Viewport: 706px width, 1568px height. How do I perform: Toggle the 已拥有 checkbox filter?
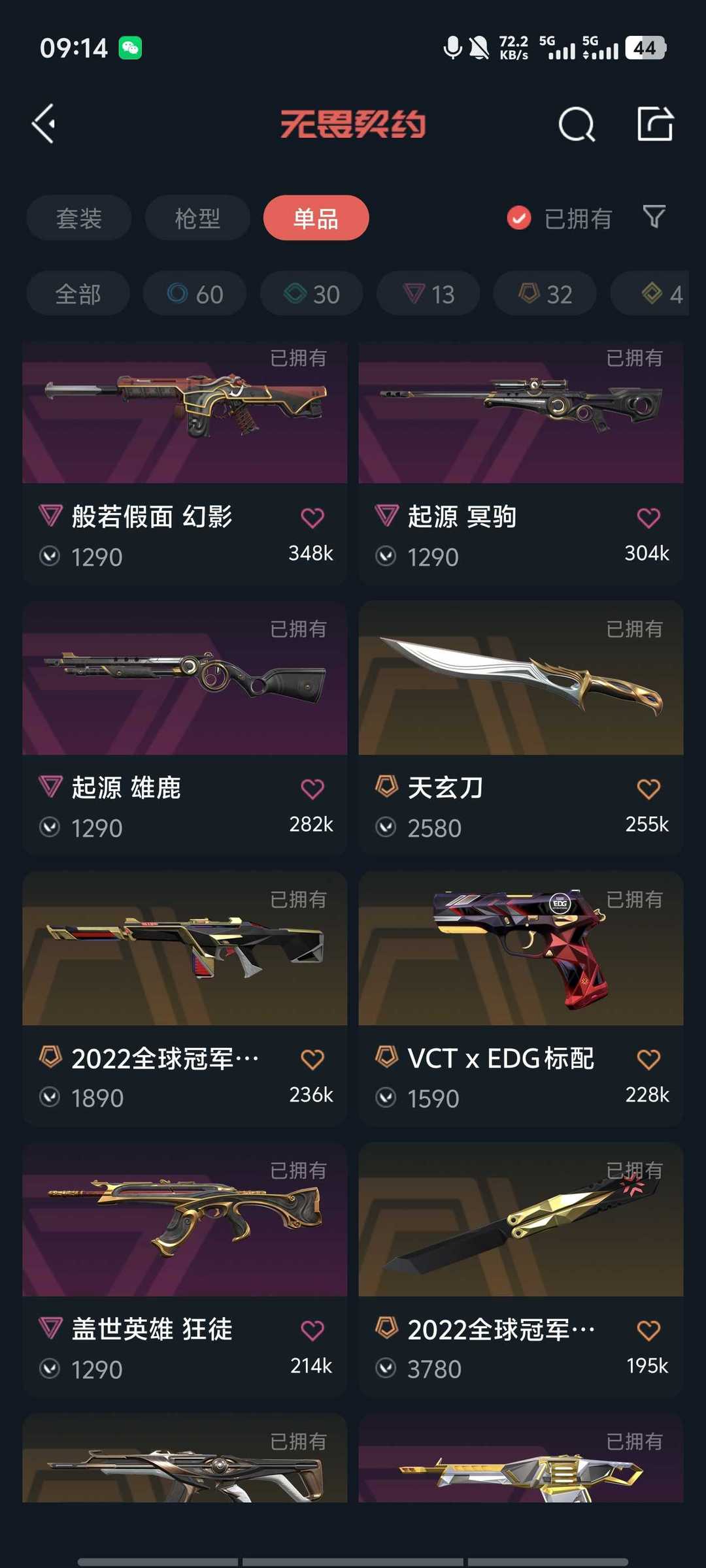519,218
